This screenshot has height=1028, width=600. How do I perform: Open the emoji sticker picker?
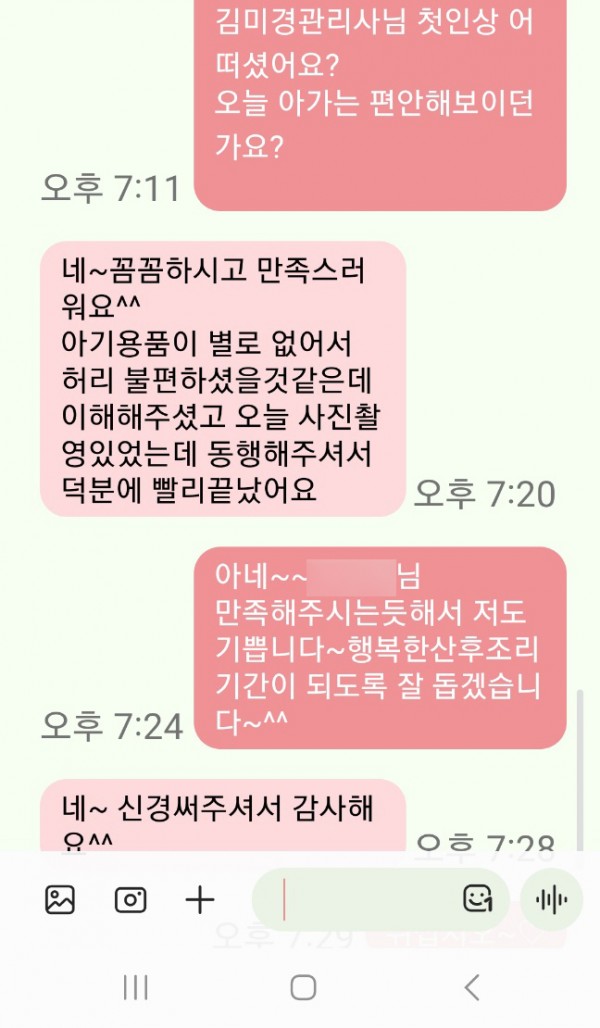(478, 900)
